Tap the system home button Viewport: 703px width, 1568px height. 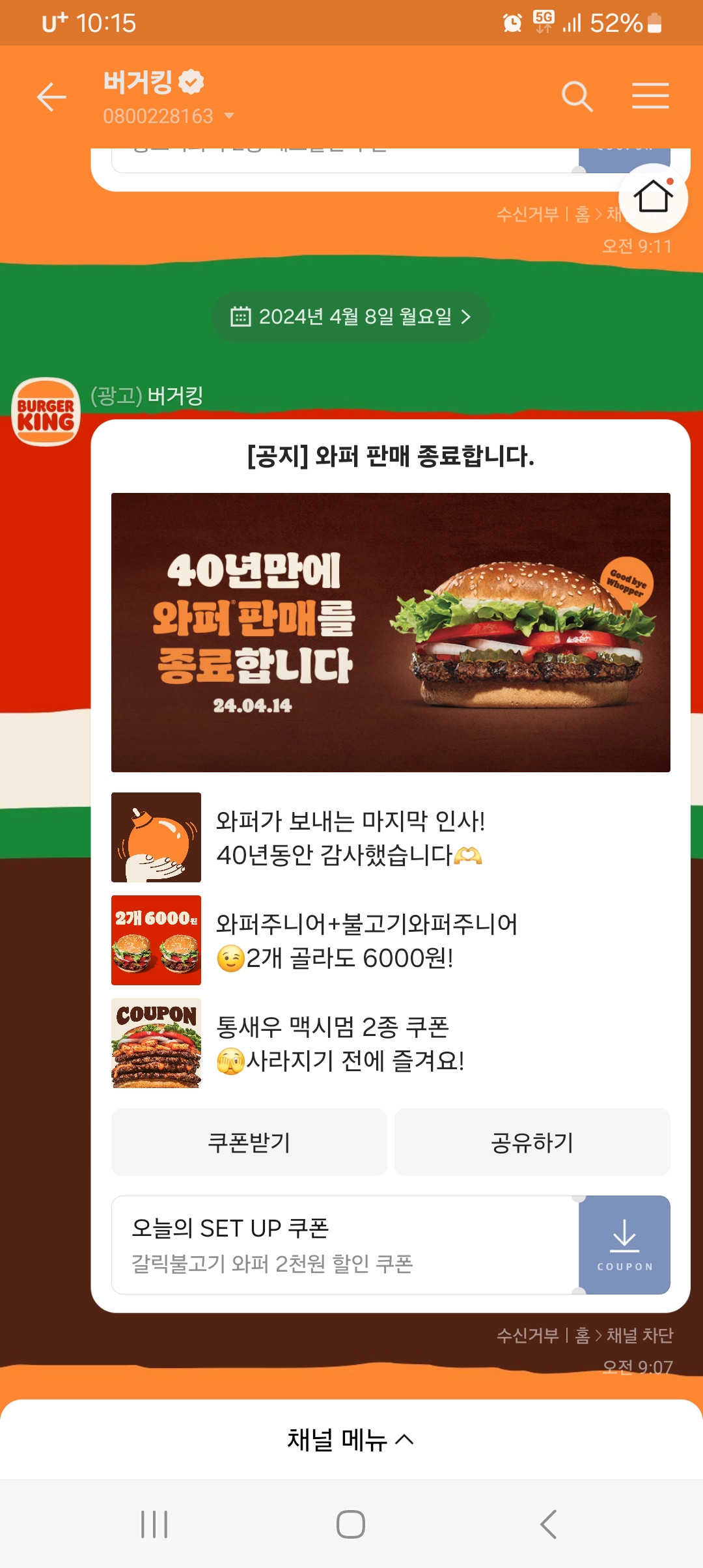coord(351,1524)
